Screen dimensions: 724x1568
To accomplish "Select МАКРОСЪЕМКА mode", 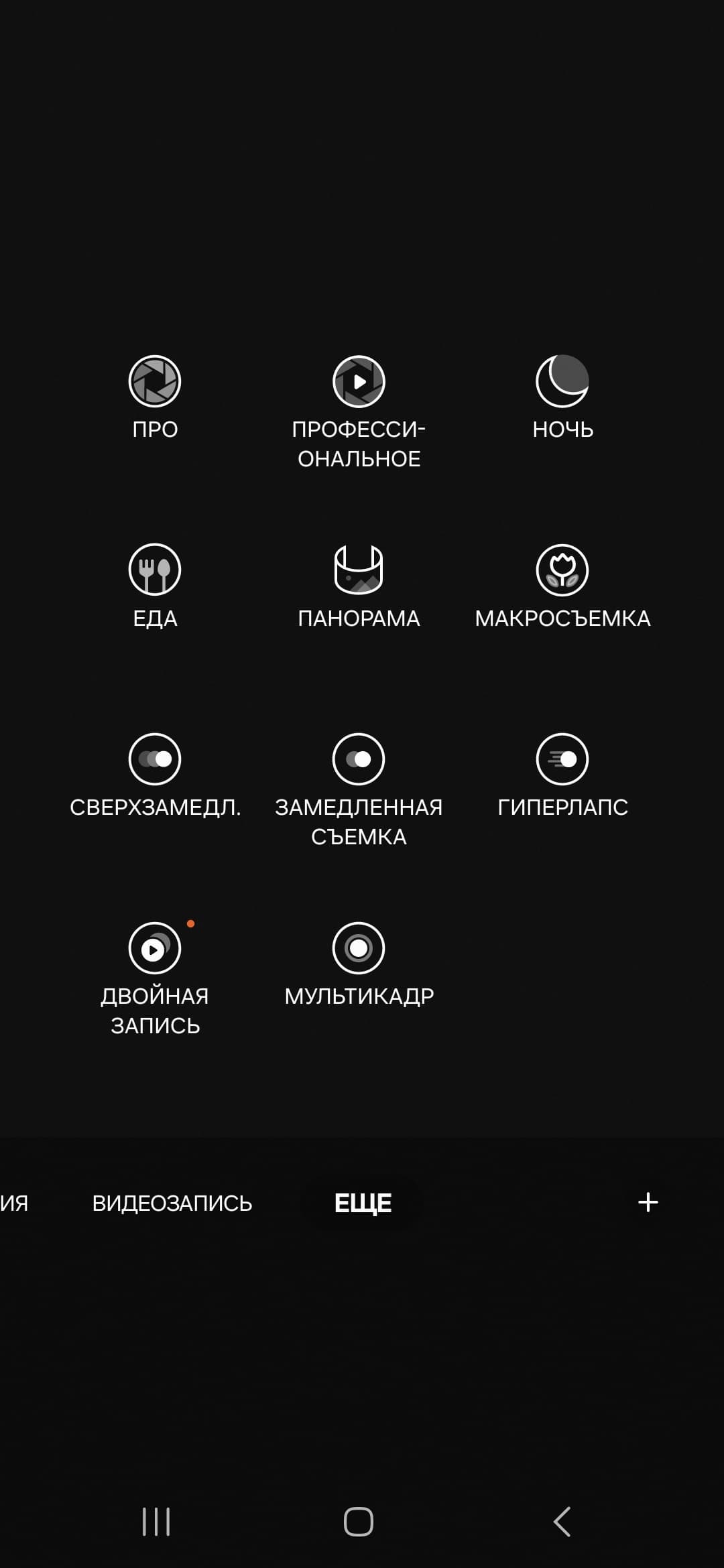I will [562, 570].
